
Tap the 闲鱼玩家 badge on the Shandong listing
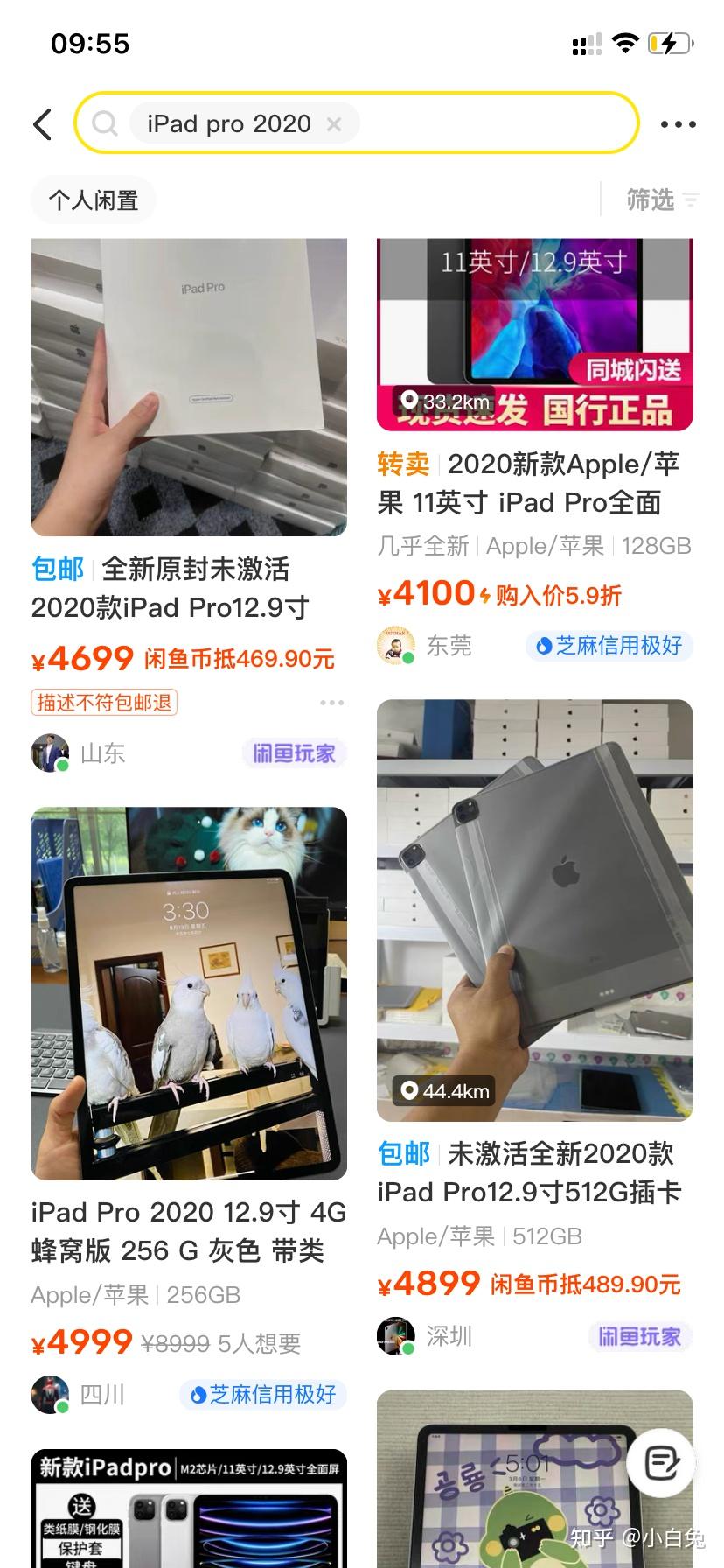coord(295,753)
